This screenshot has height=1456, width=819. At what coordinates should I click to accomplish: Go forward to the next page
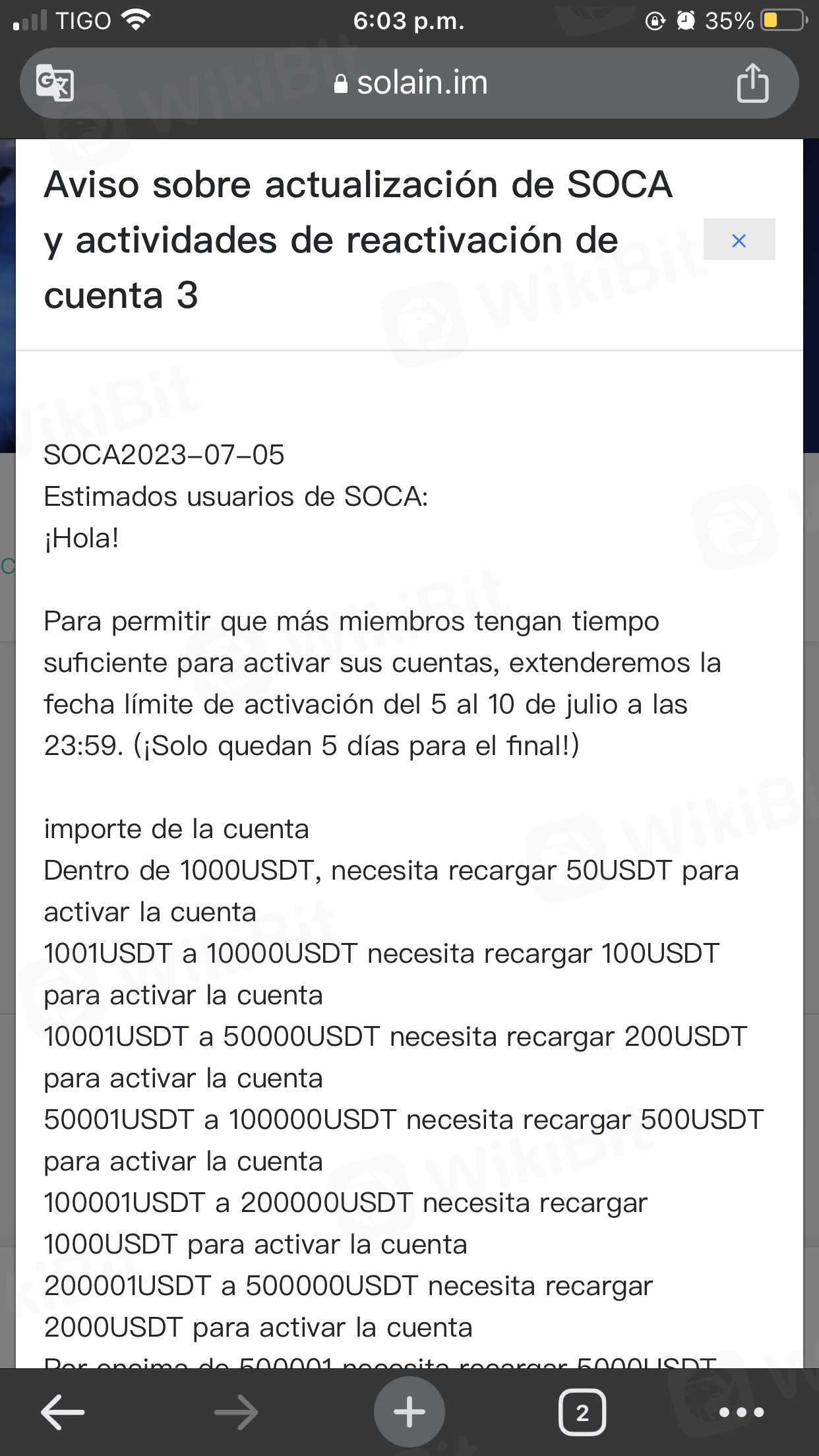point(236,1412)
